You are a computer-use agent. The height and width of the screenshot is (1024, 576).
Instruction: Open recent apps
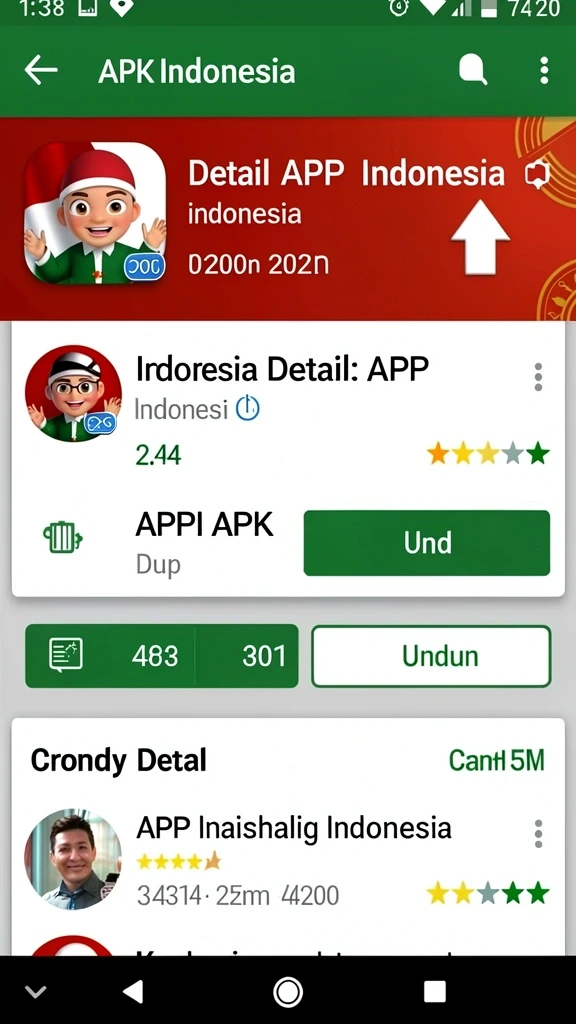tap(434, 991)
